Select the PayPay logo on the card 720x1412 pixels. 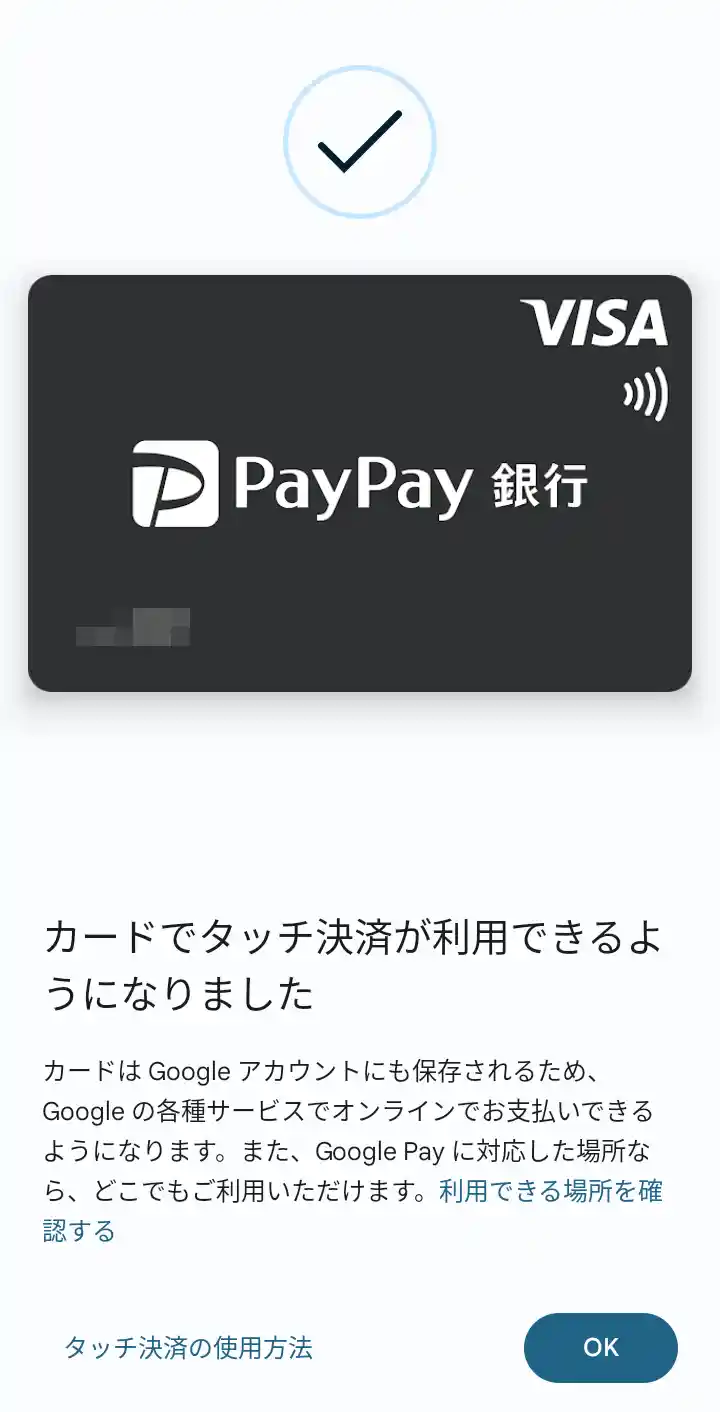click(173, 483)
